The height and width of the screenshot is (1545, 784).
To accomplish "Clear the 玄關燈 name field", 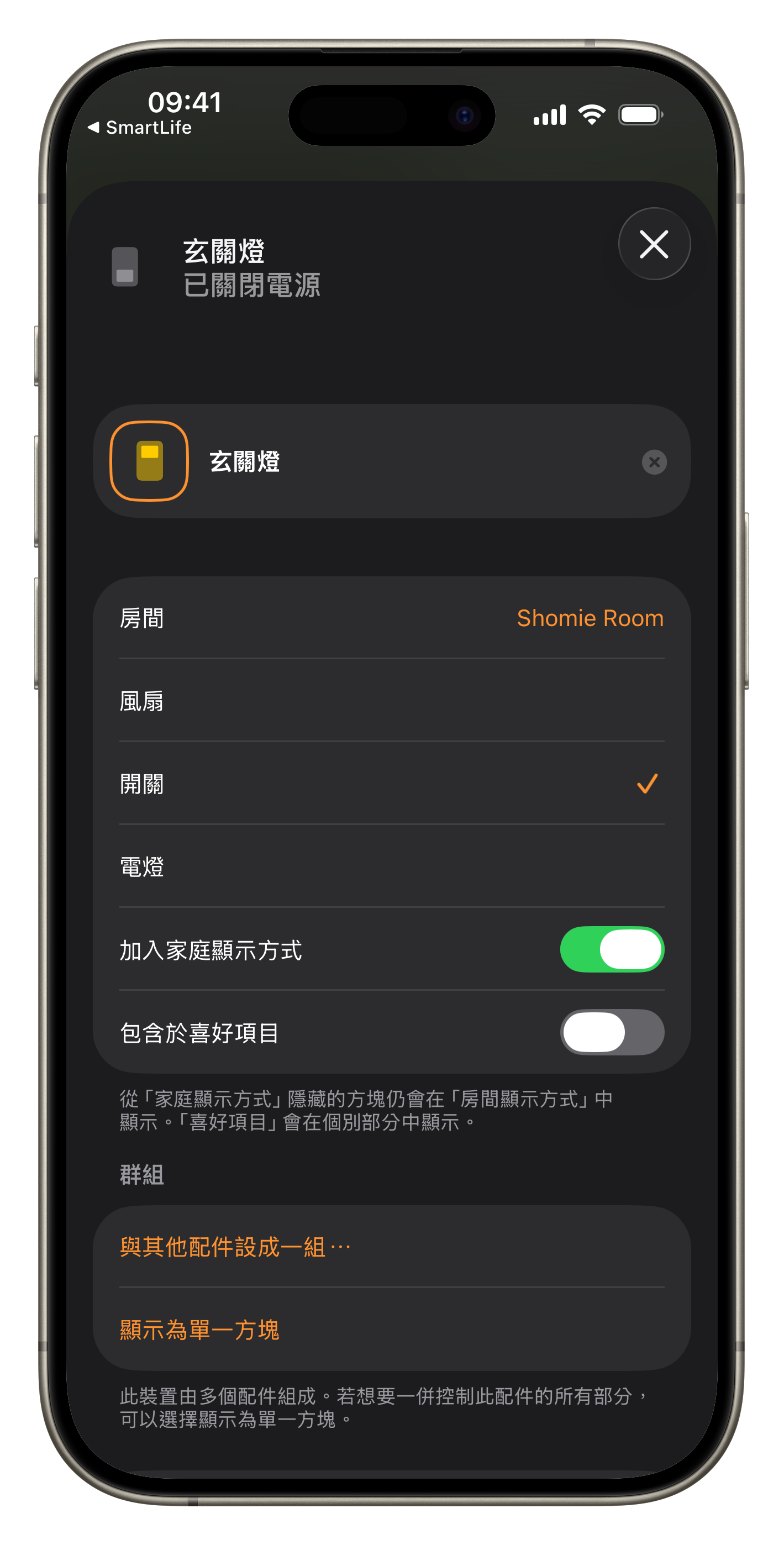I will [x=654, y=462].
